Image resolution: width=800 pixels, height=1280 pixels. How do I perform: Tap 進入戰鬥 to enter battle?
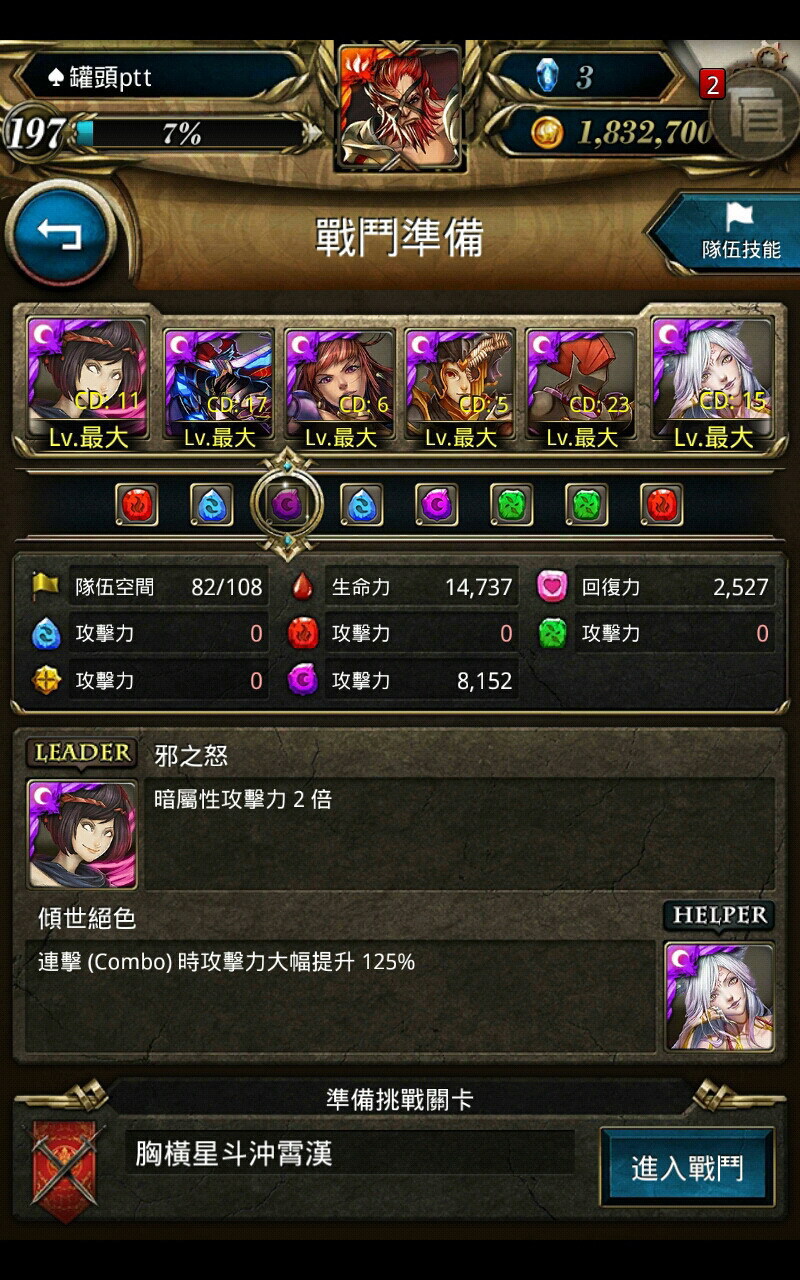687,1167
